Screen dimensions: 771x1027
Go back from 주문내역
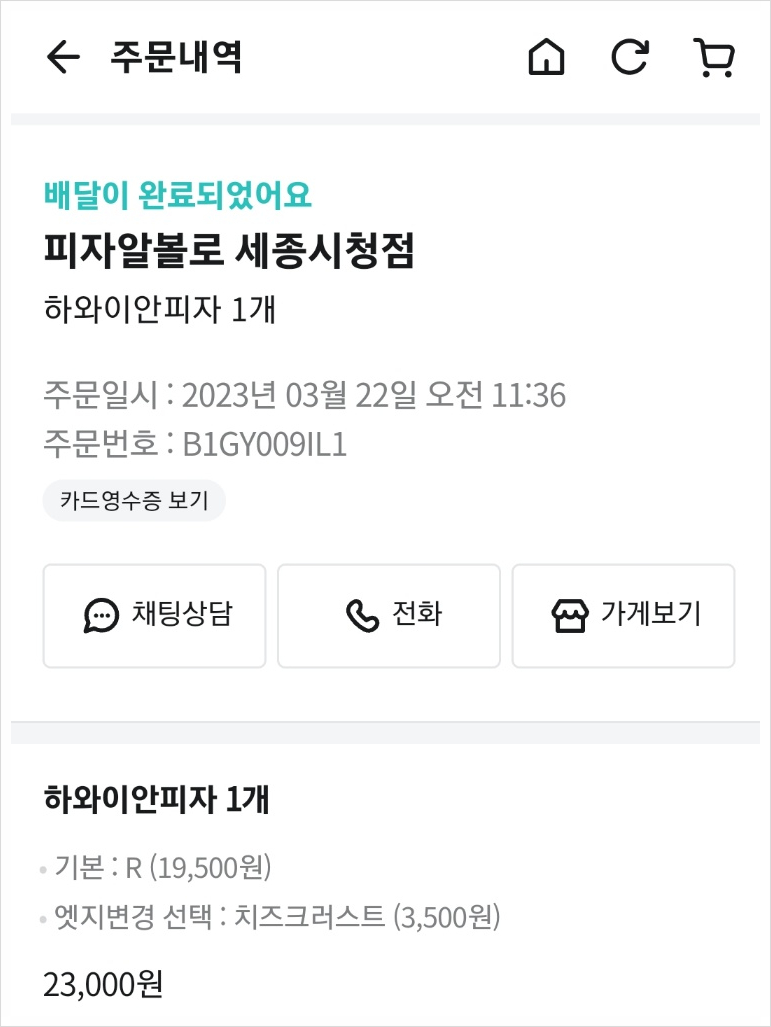click(63, 58)
